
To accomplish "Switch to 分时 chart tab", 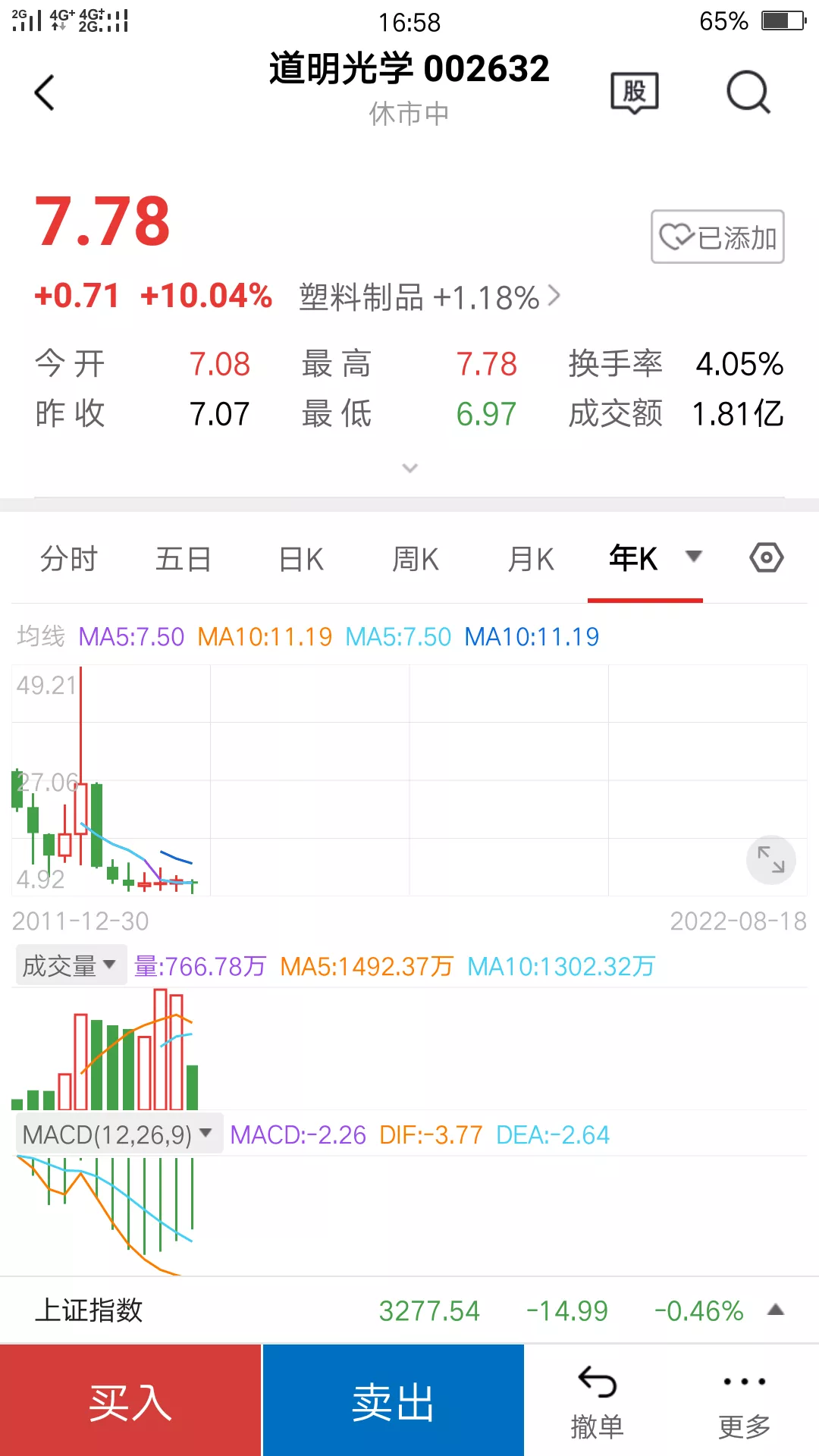I will pyautogui.click(x=69, y=560).
